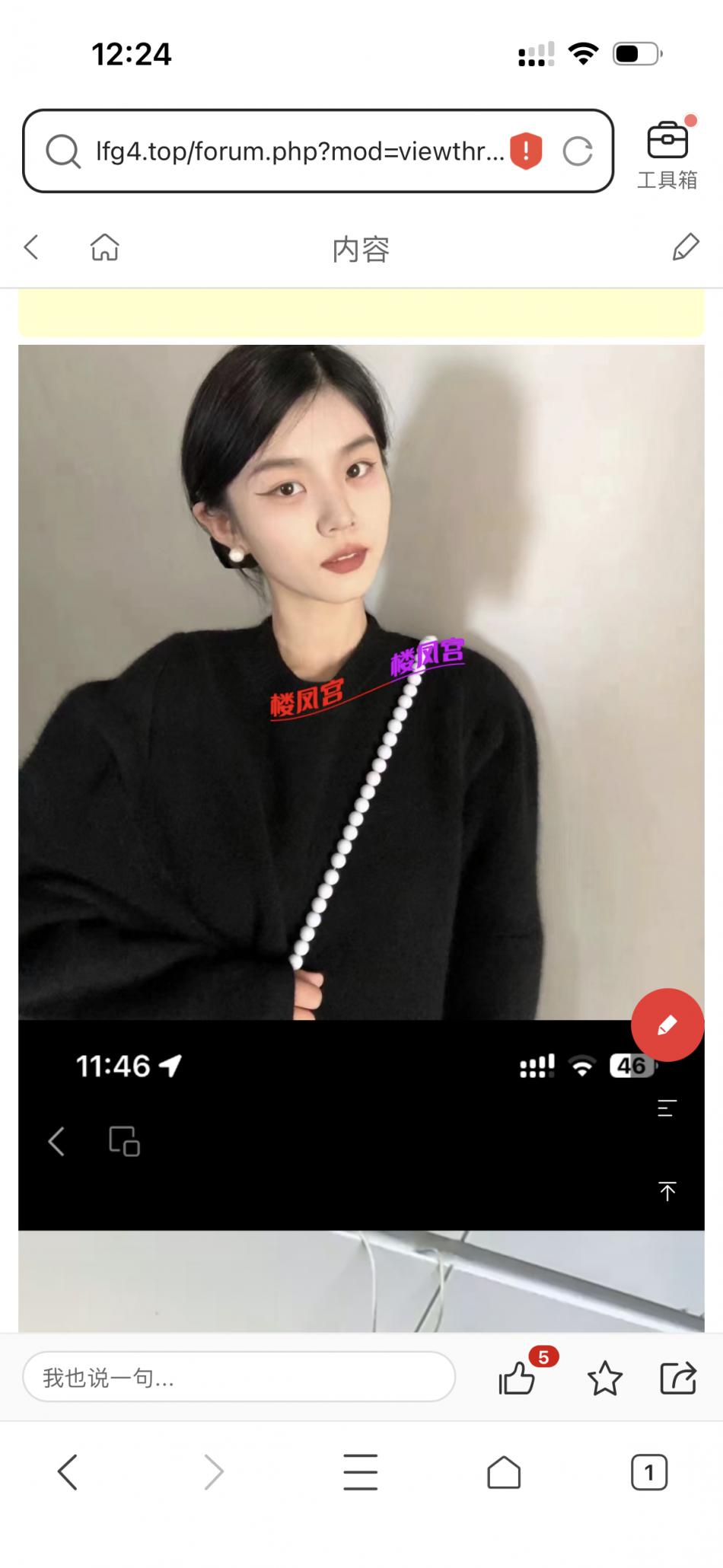Reload the current page
723x1568 pixels.
tap(578, 151)
